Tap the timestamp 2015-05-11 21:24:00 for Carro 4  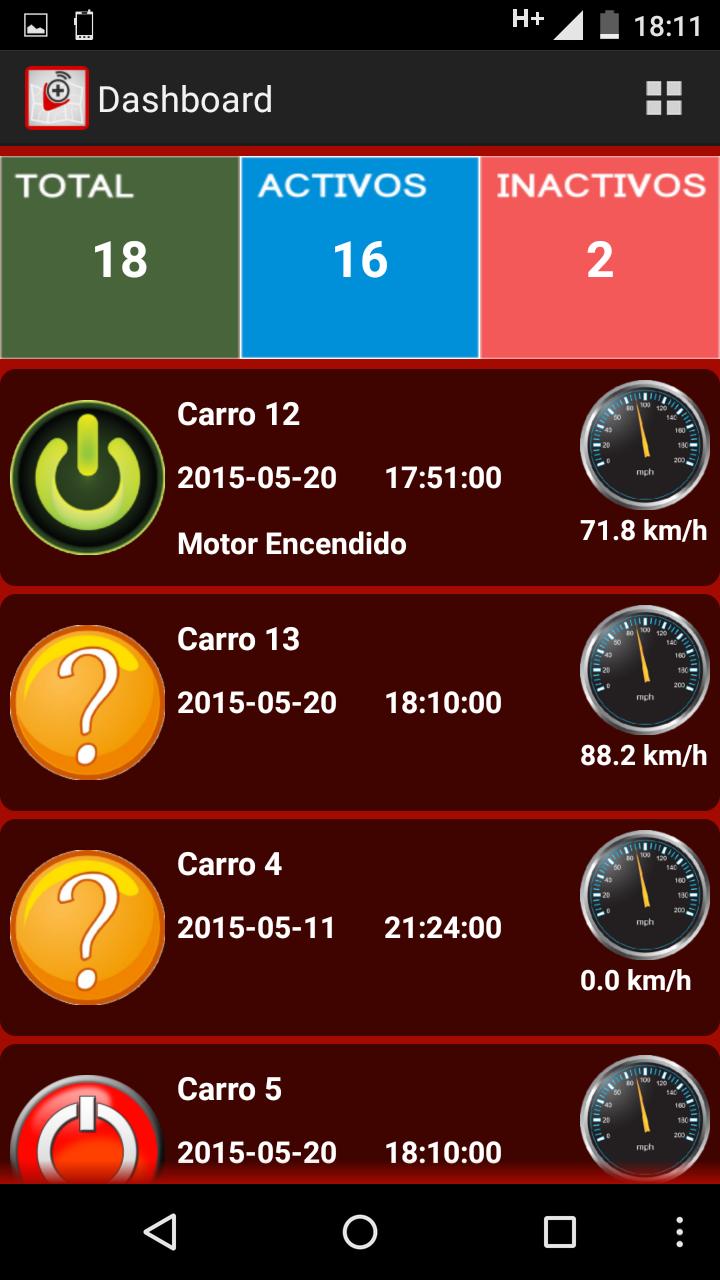click(x=338, y=928)
